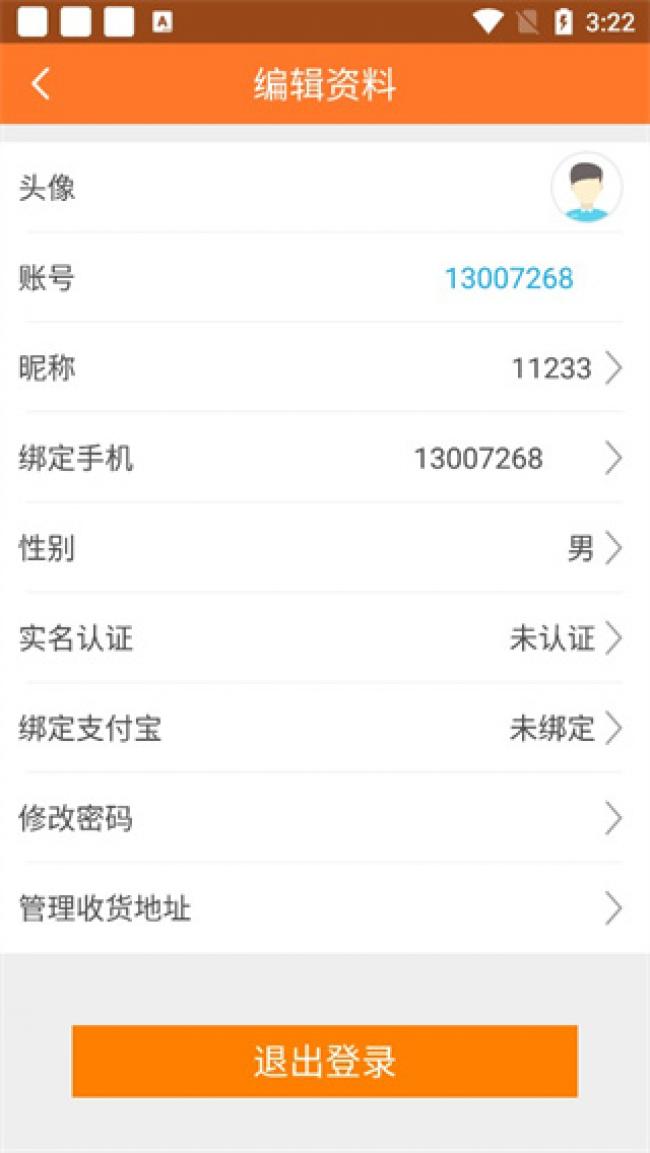The height and width of the screenshot is (1153, 650).
Task: Open 管理收货地址 shipping addresses
Action: click(x=325, y=908)
